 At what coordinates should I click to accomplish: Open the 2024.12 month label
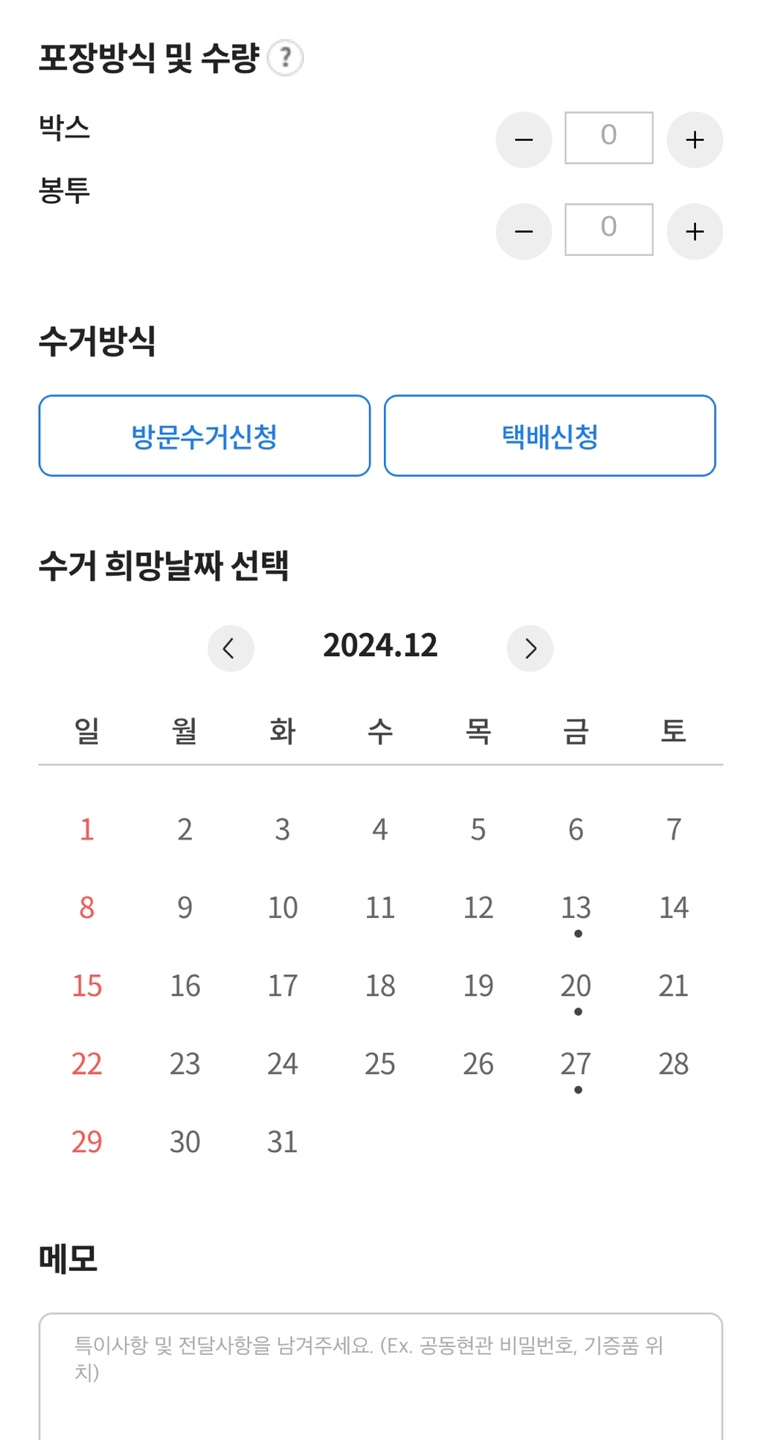[x=380, y=645]
